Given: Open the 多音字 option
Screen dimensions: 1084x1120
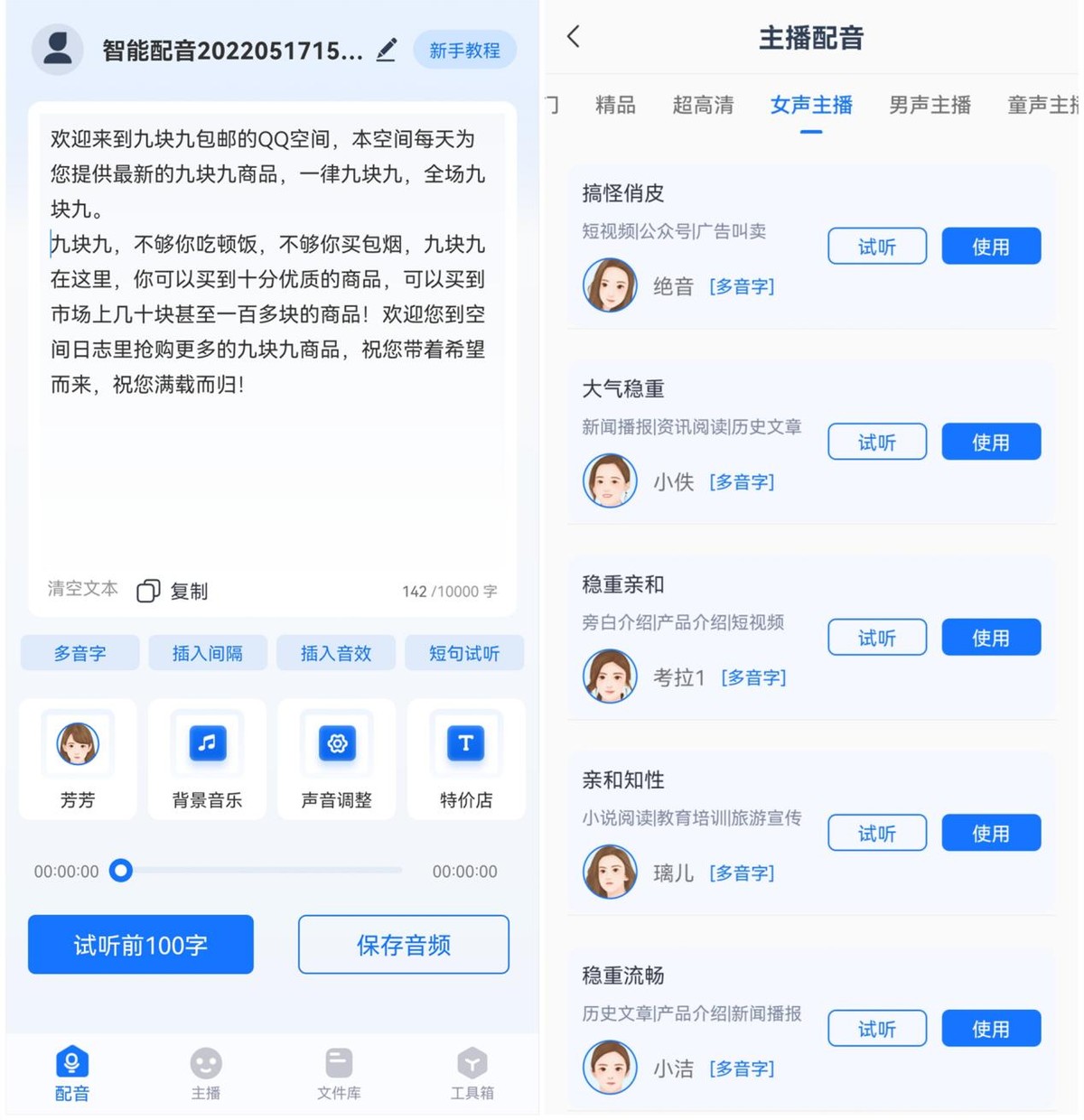Looking at the screenshot, I should coord(79,653).
